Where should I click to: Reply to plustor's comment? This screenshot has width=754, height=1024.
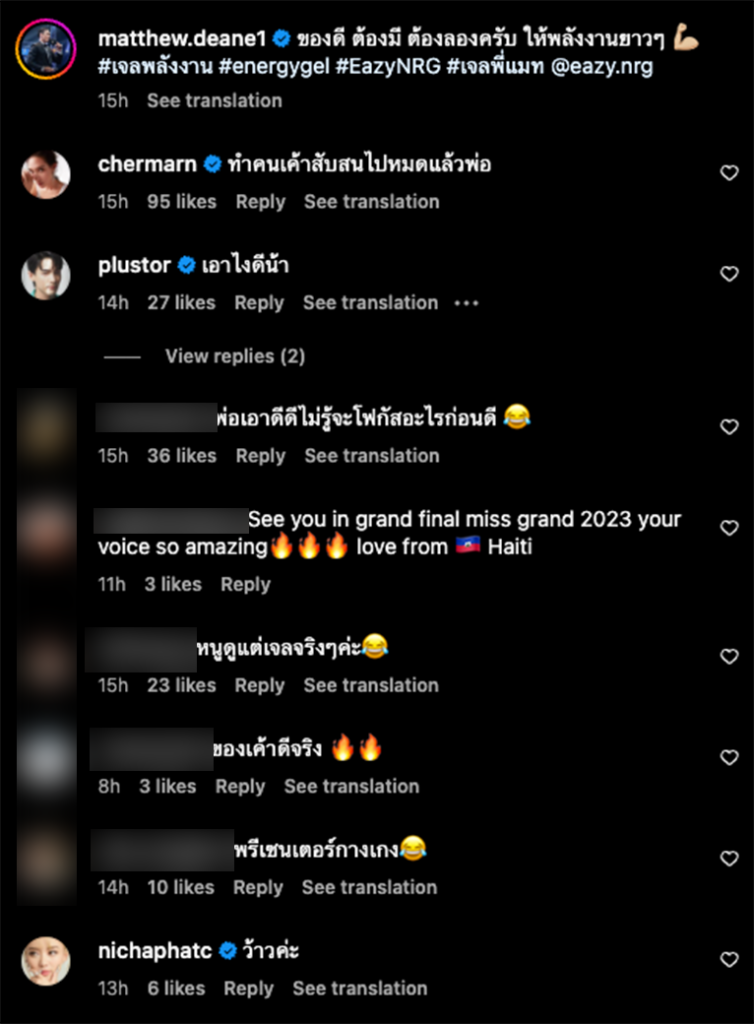(x=259, y=303)
